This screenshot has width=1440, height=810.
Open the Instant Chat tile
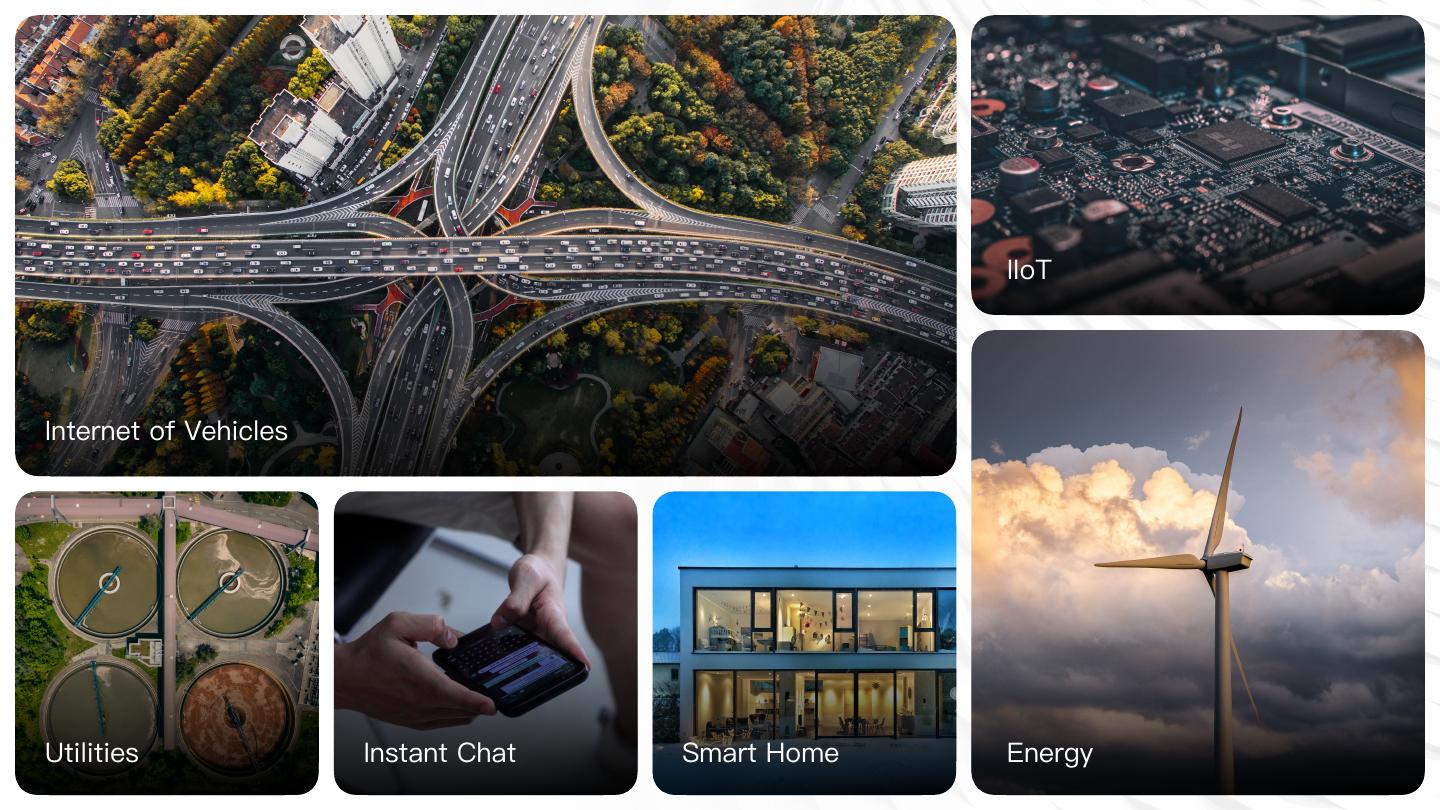pyautogui.click(x=485, y=642)
